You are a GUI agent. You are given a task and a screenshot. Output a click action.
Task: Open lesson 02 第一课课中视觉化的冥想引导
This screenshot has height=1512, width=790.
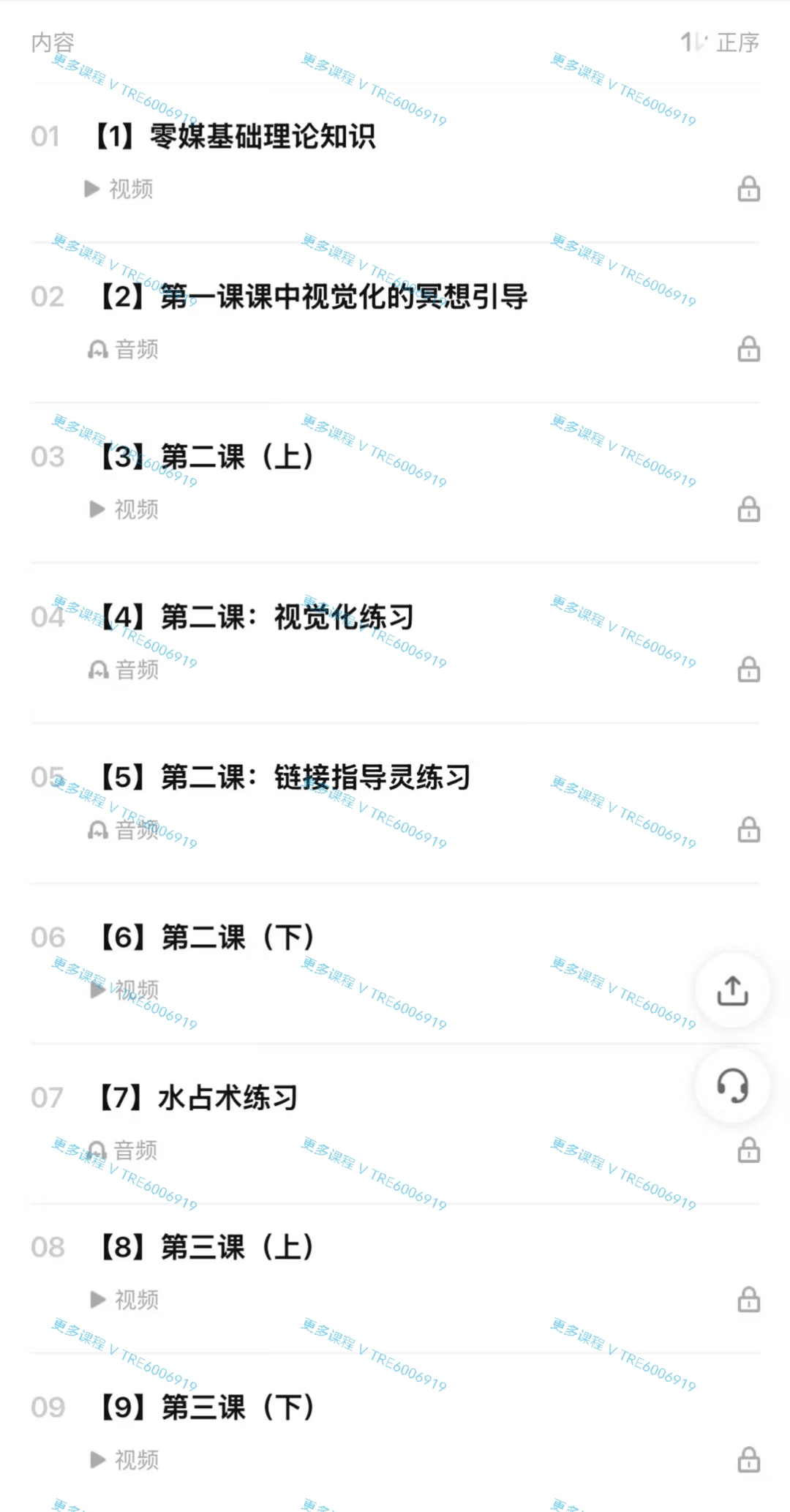(x=395, y=323)
